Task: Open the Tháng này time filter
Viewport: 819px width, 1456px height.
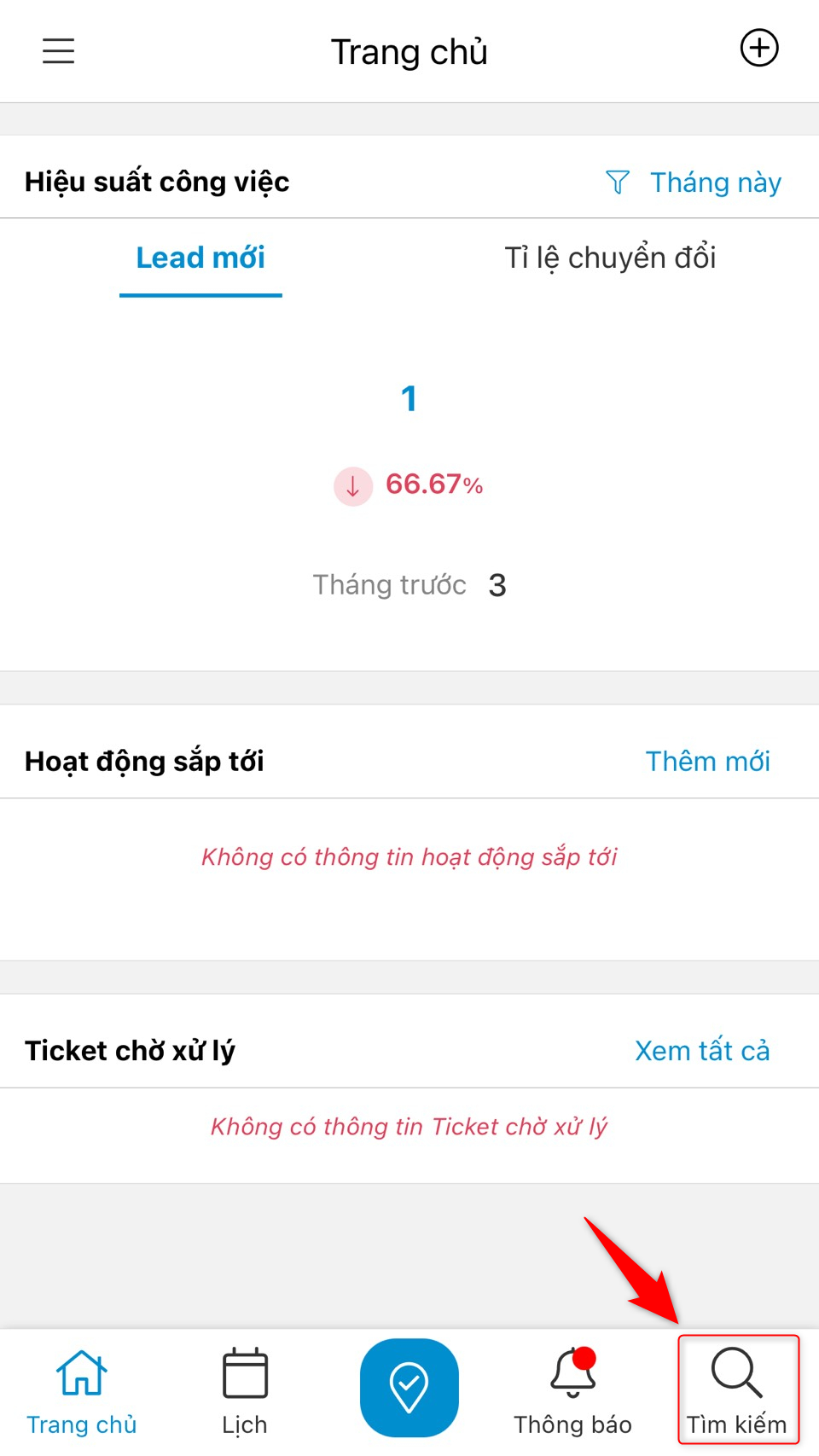Action: coord(694,183)
